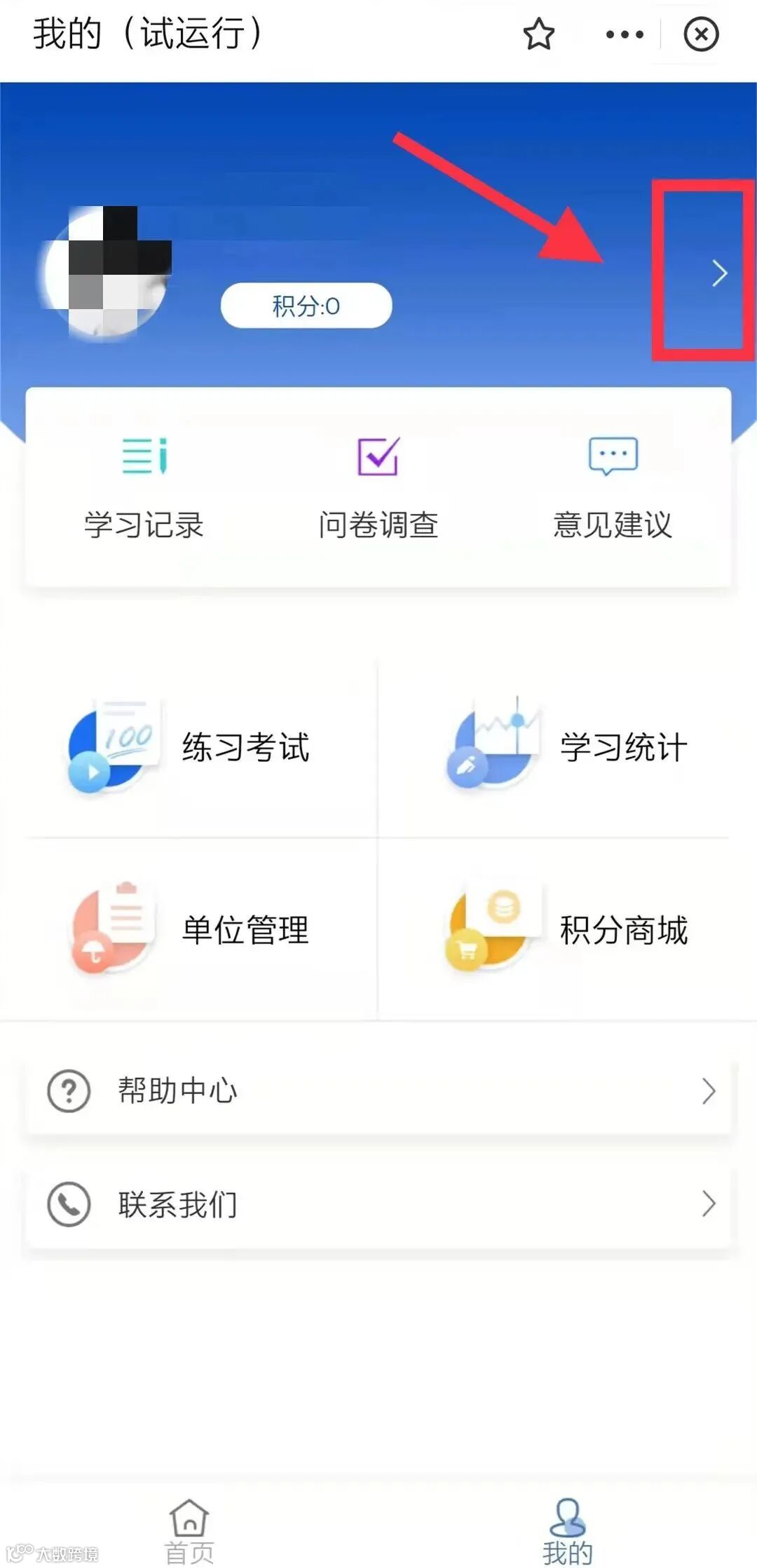Visit the 积分商城 points mall
The image size is (757, 1568).
pyautogui.click(x=568, y=929)
